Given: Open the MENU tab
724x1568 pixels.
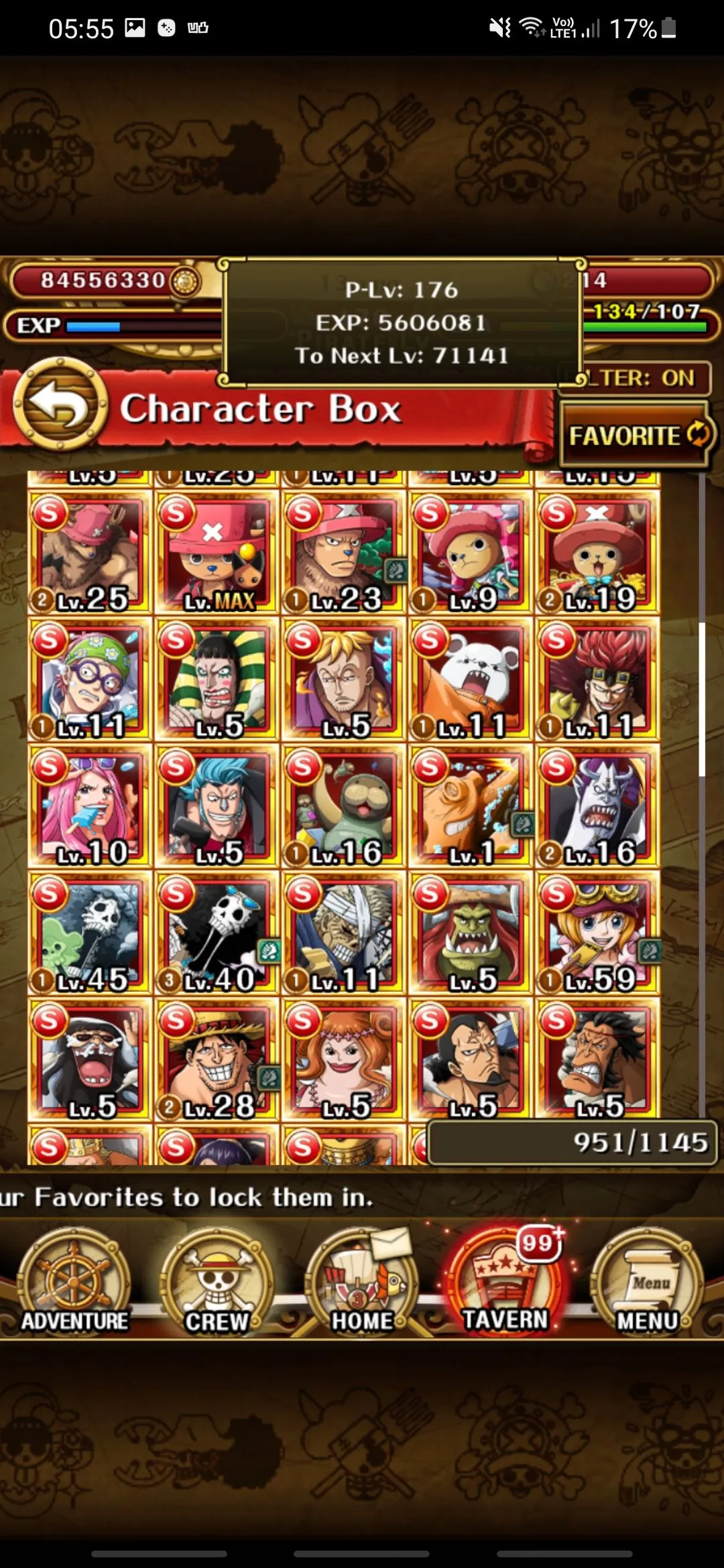Looking at the screenshot, I should (x=648, y=1281).
